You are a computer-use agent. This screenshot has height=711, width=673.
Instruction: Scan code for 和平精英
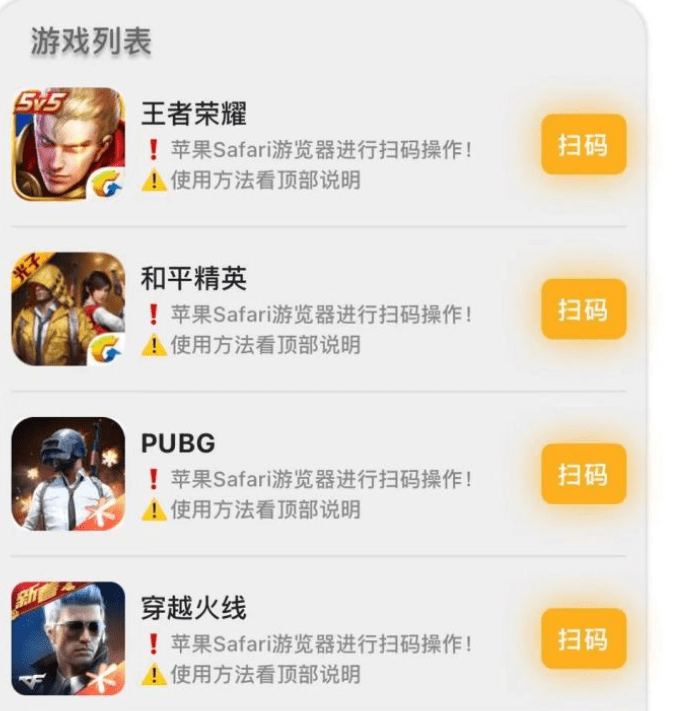[583, 309]
